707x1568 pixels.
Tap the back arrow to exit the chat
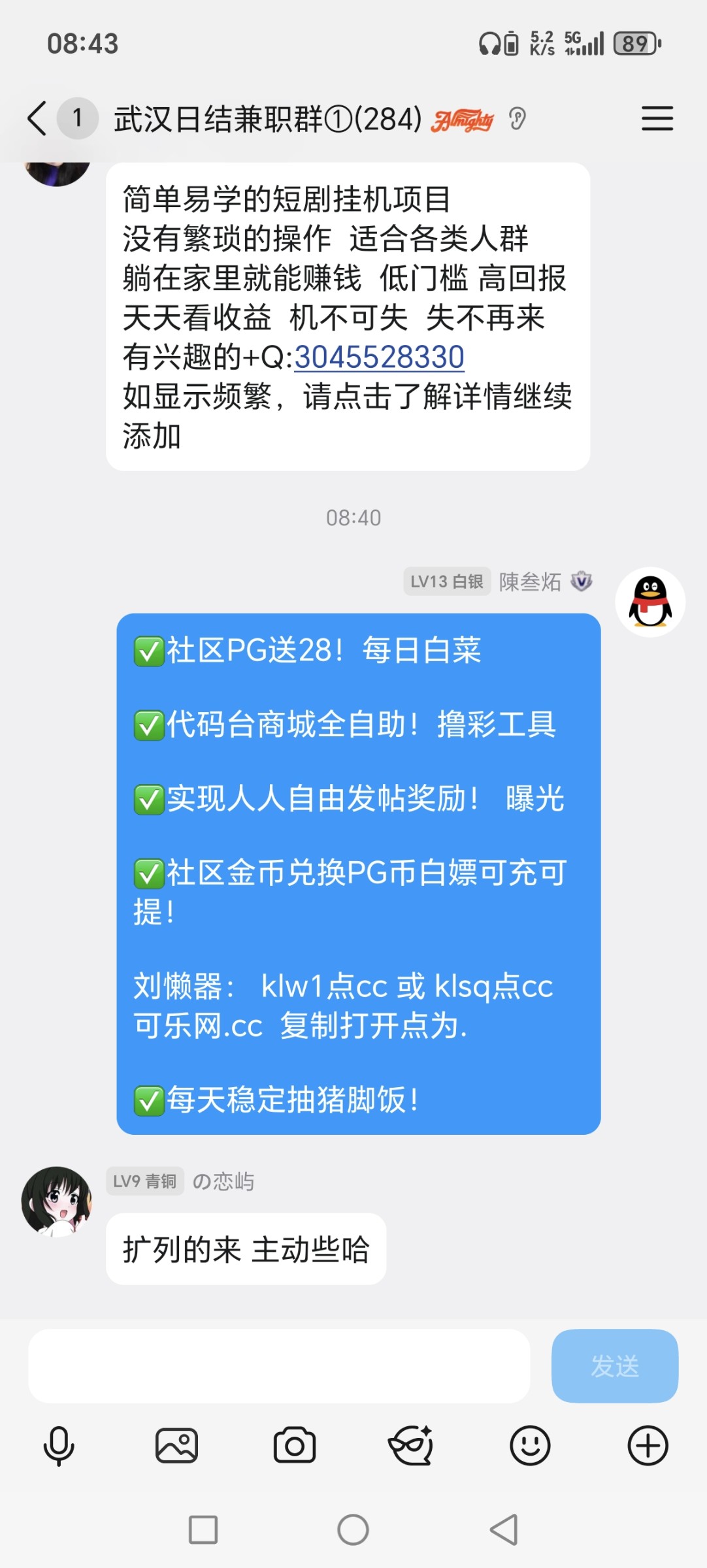[x=37, y=119]
